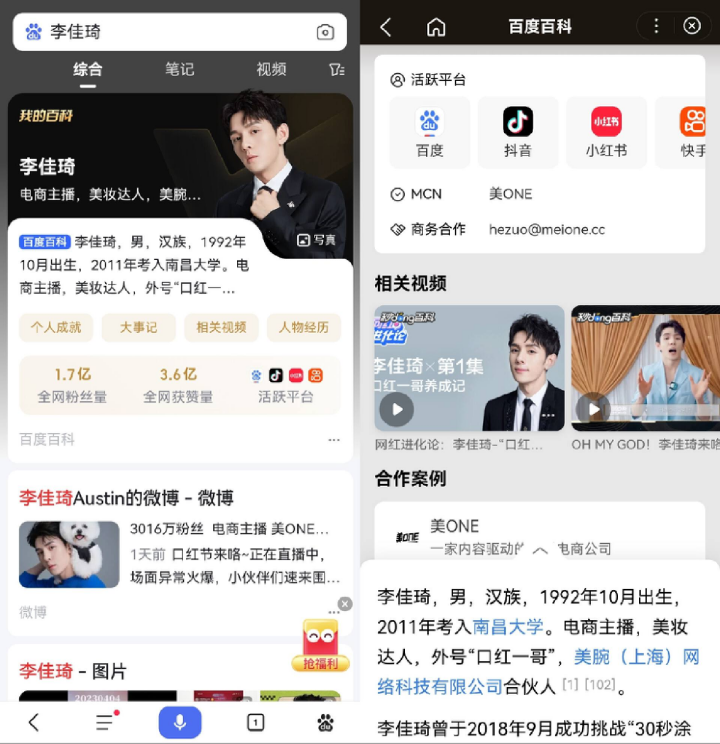Select the 大事记 chip
The image size is (720, 744).
coord(138,327)
